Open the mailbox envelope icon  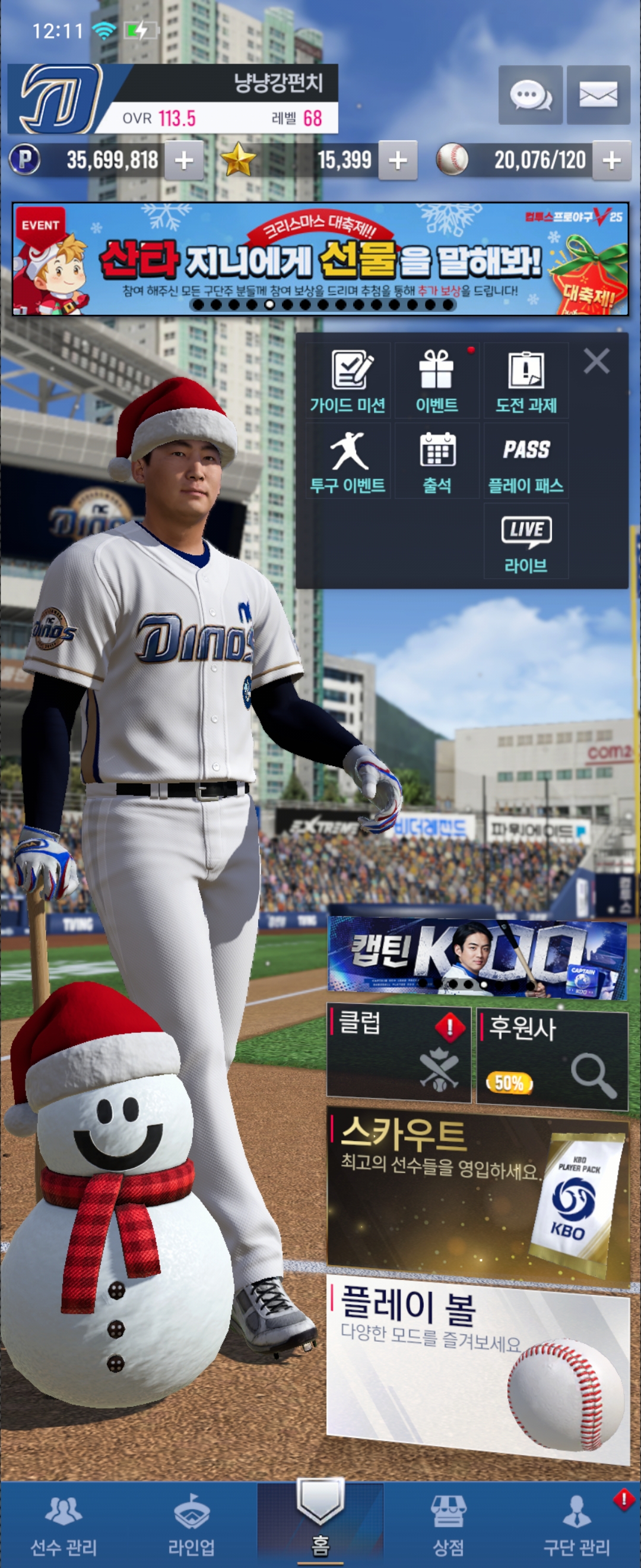[598, 96]
